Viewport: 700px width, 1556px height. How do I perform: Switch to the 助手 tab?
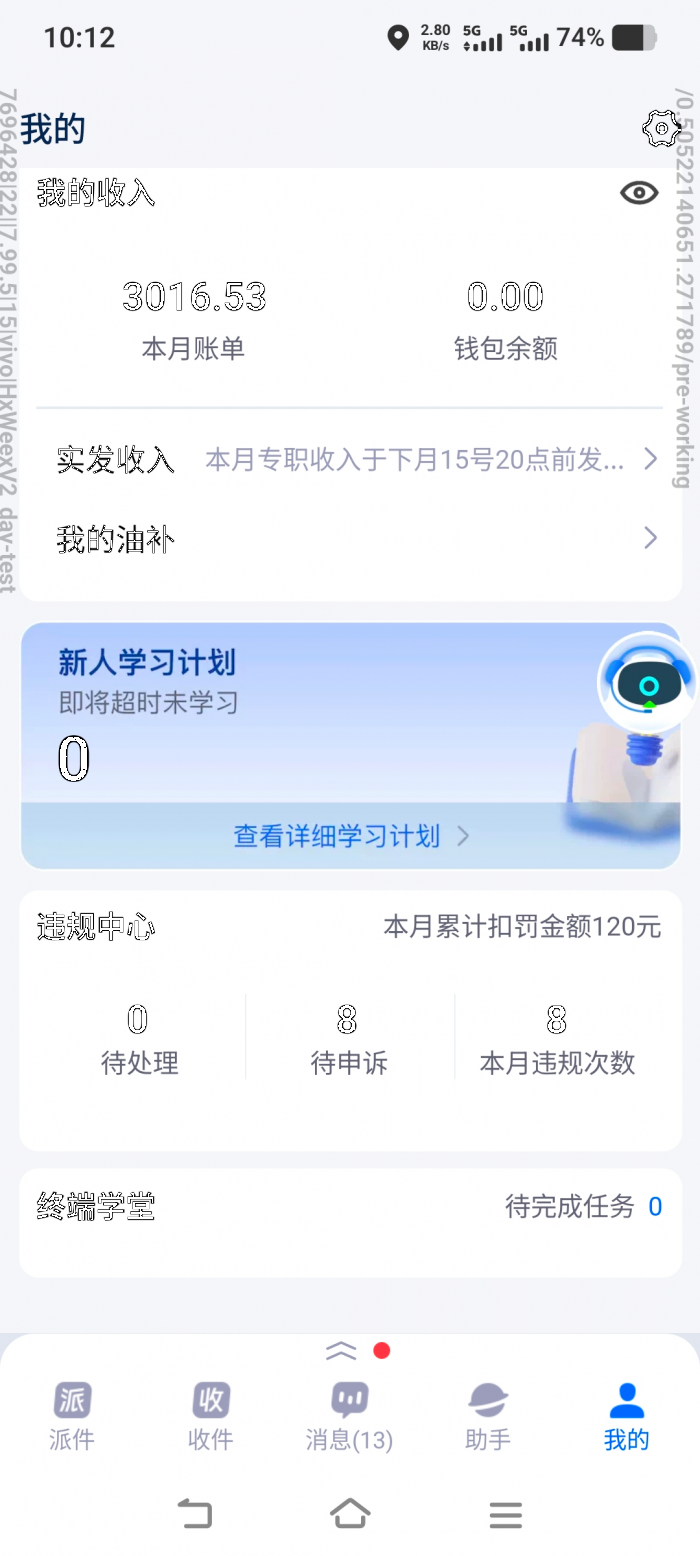pyautogui.click(x=488, y=1416)
